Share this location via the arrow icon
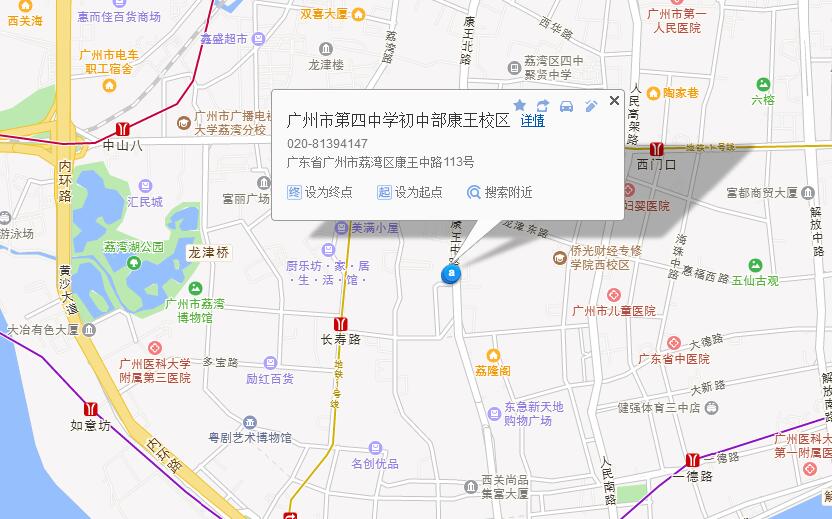 (543, 105)
